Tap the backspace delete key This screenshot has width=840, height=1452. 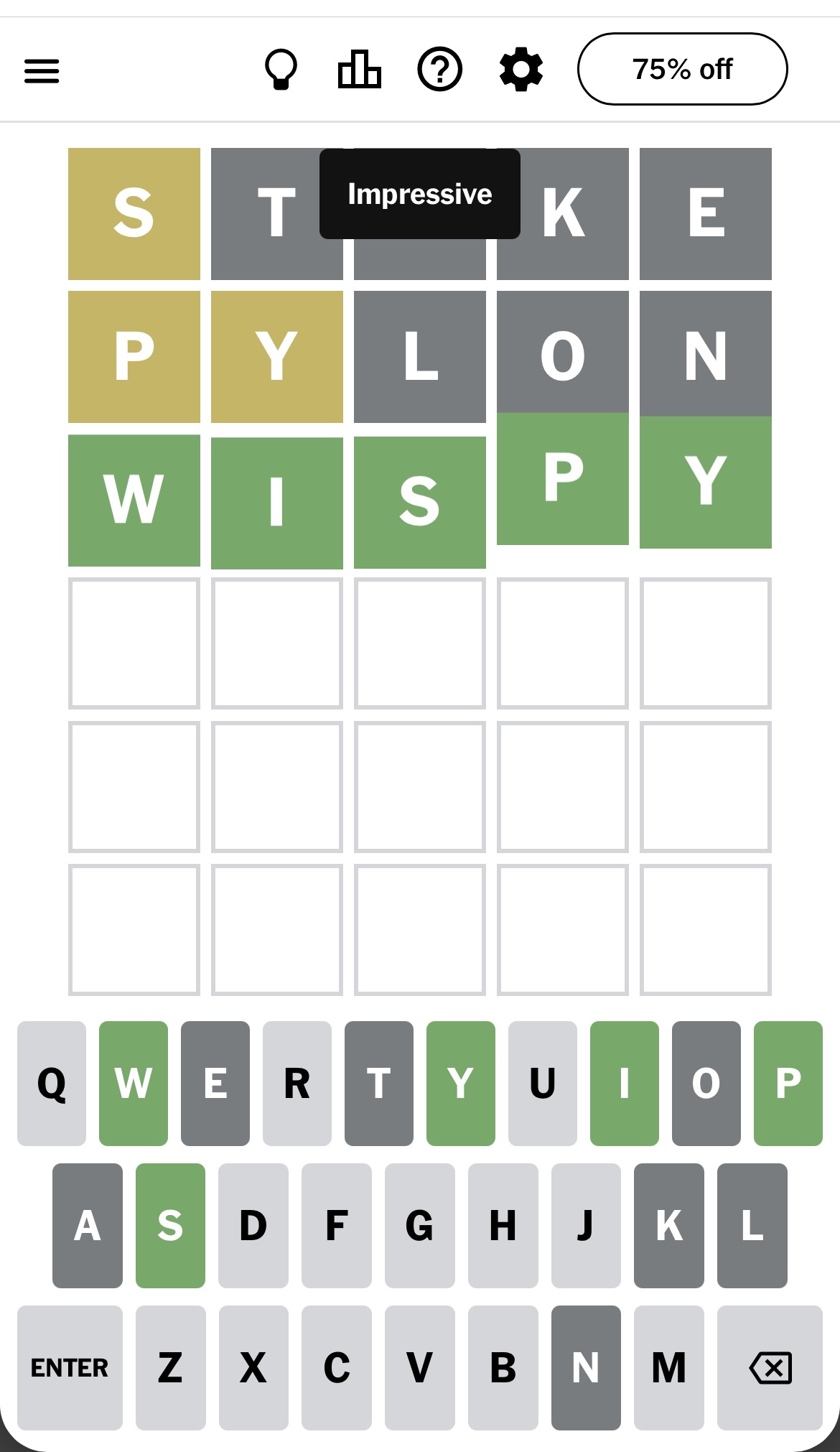click(770, 1367)
